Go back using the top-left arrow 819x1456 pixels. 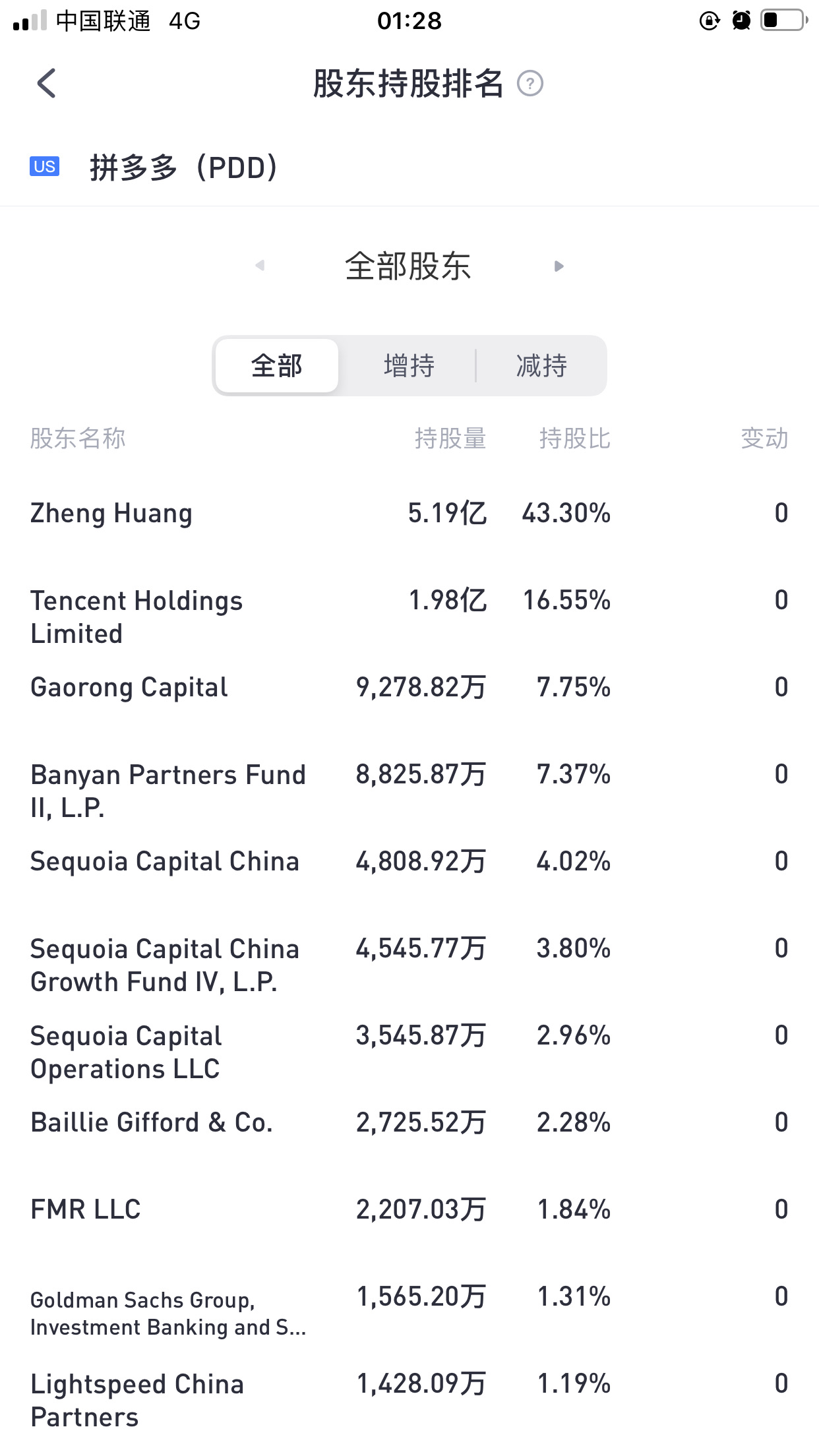[46, 84]
